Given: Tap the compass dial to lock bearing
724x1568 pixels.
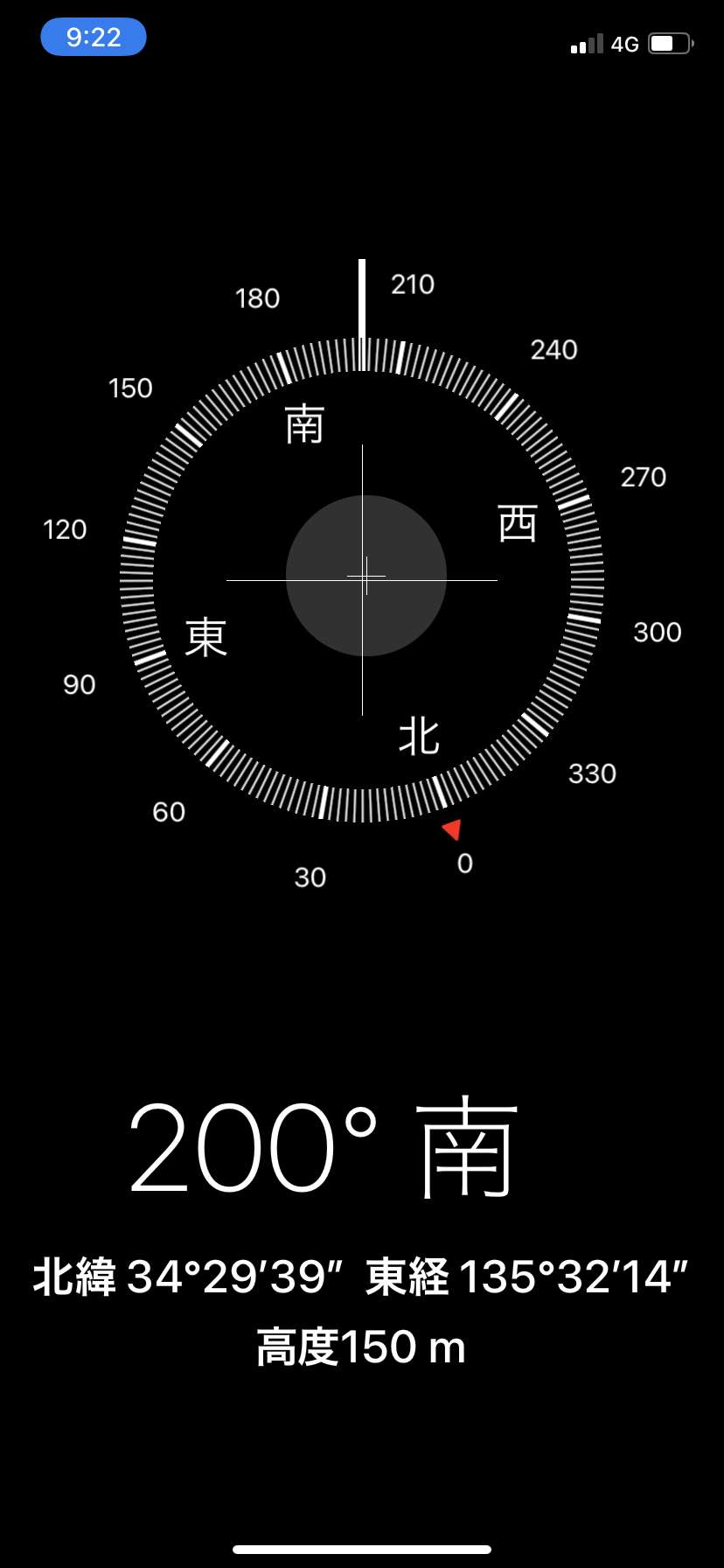Looking at the screenshot, I should [362, 579].
